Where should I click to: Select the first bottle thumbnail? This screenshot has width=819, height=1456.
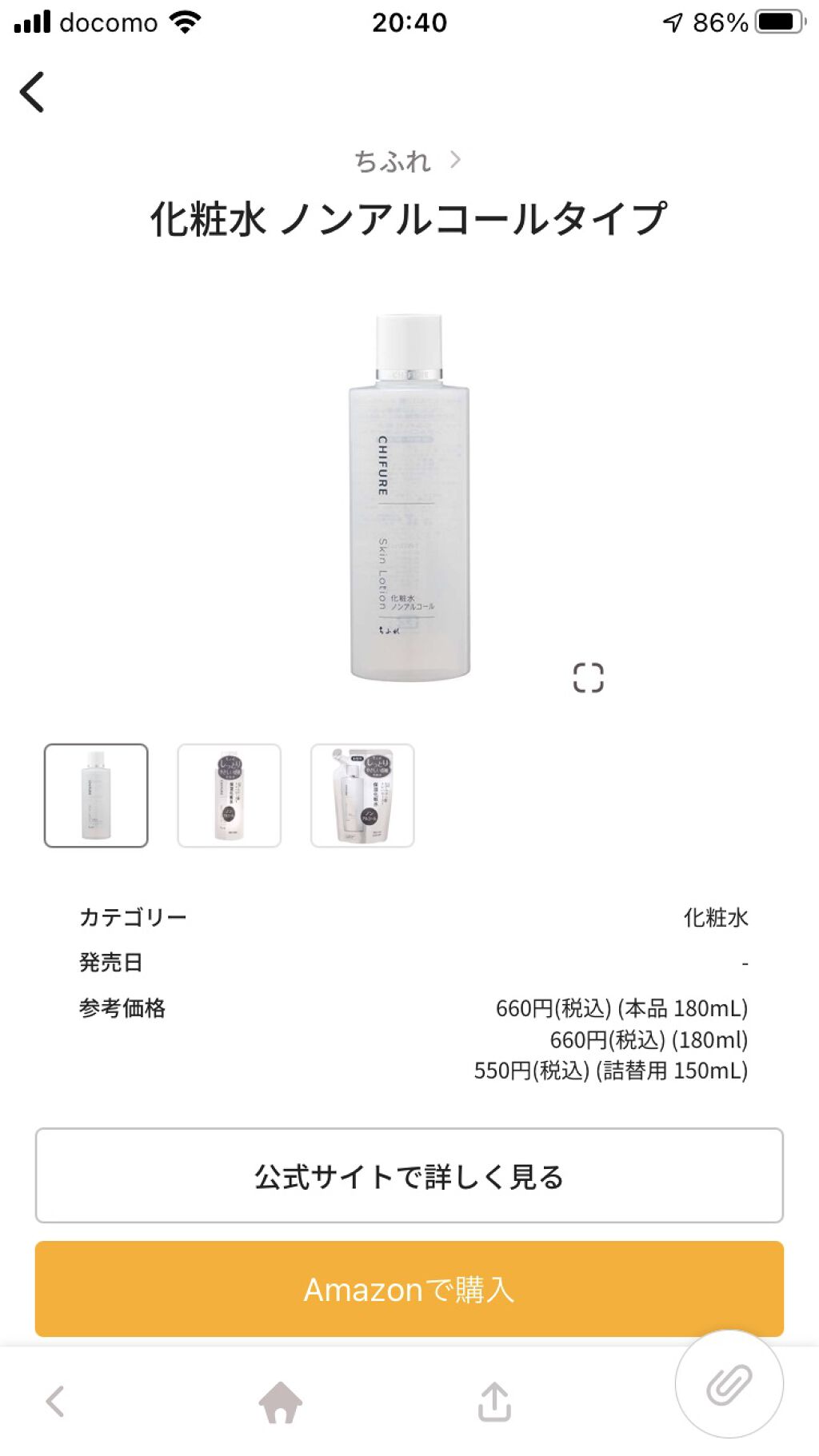[96, 796]
